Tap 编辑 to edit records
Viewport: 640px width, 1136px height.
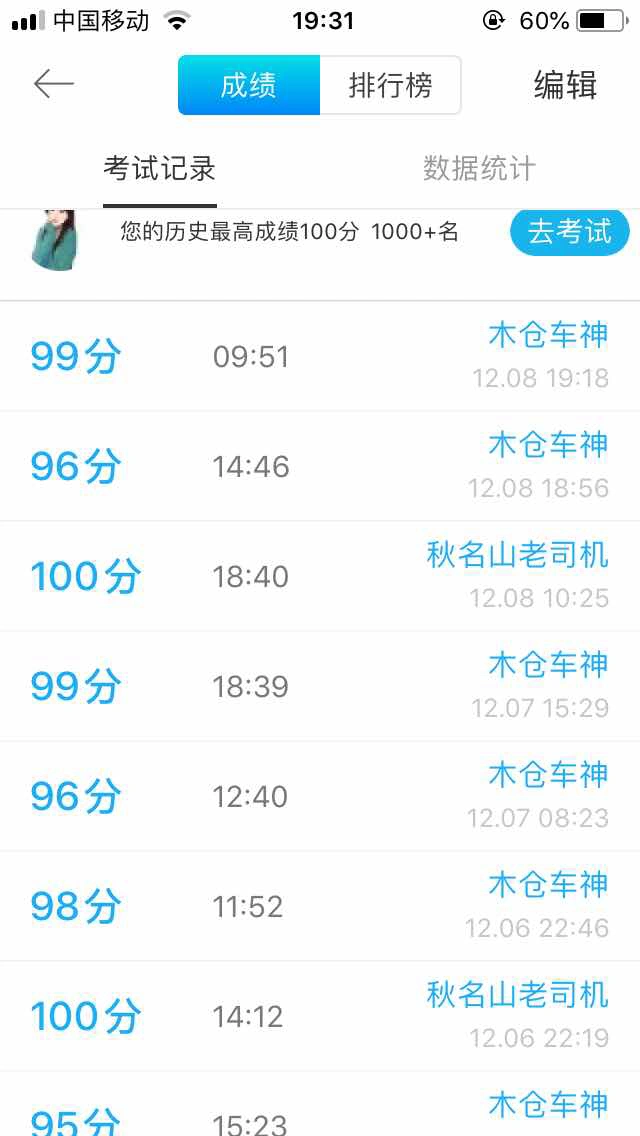click(565, 85)
